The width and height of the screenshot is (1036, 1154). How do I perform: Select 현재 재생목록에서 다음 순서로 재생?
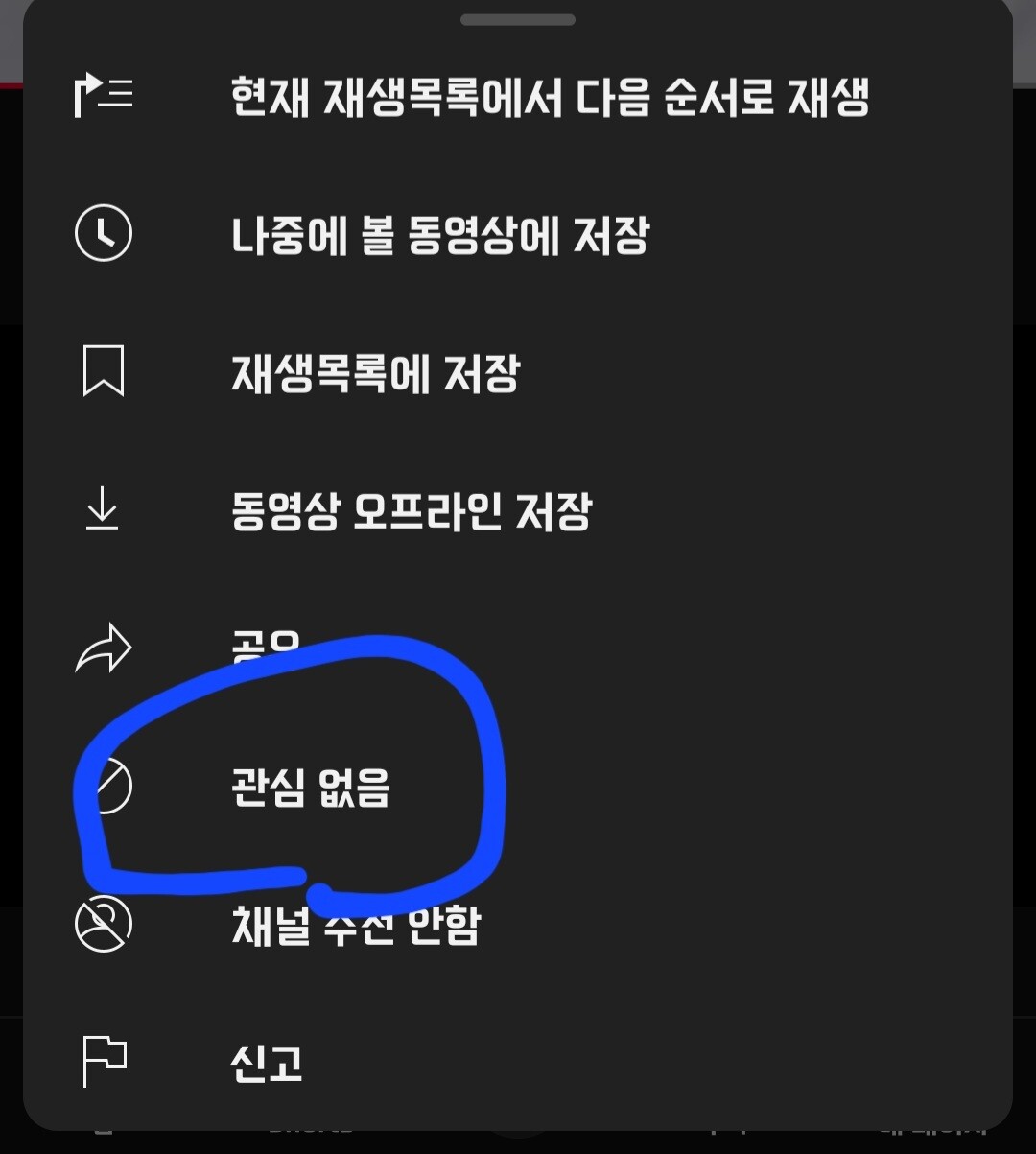pyautogui.click(x=518, y=97)
